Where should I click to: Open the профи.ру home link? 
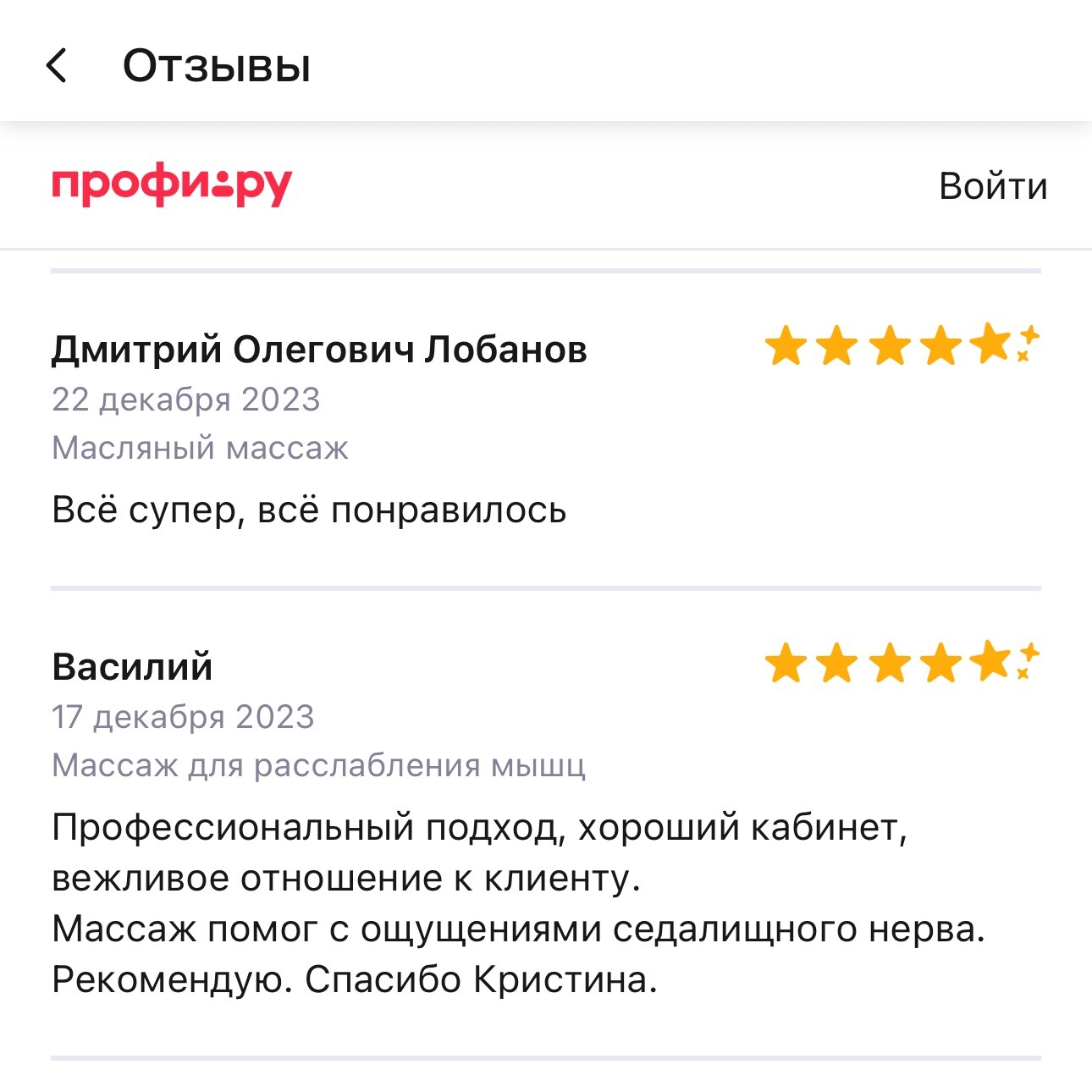[172, 185]
